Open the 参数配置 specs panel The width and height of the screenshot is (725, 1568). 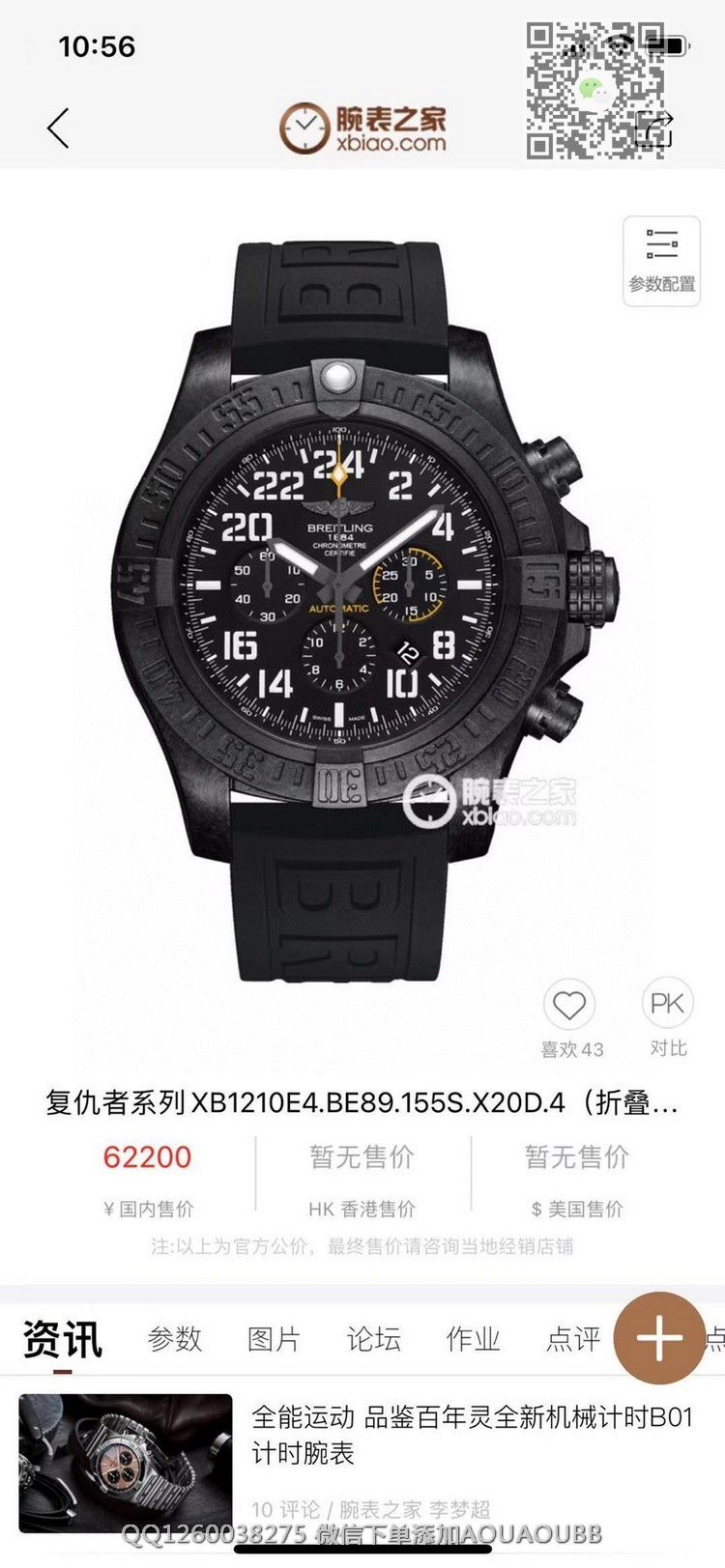pyautogui.click(x=661, y=260)
